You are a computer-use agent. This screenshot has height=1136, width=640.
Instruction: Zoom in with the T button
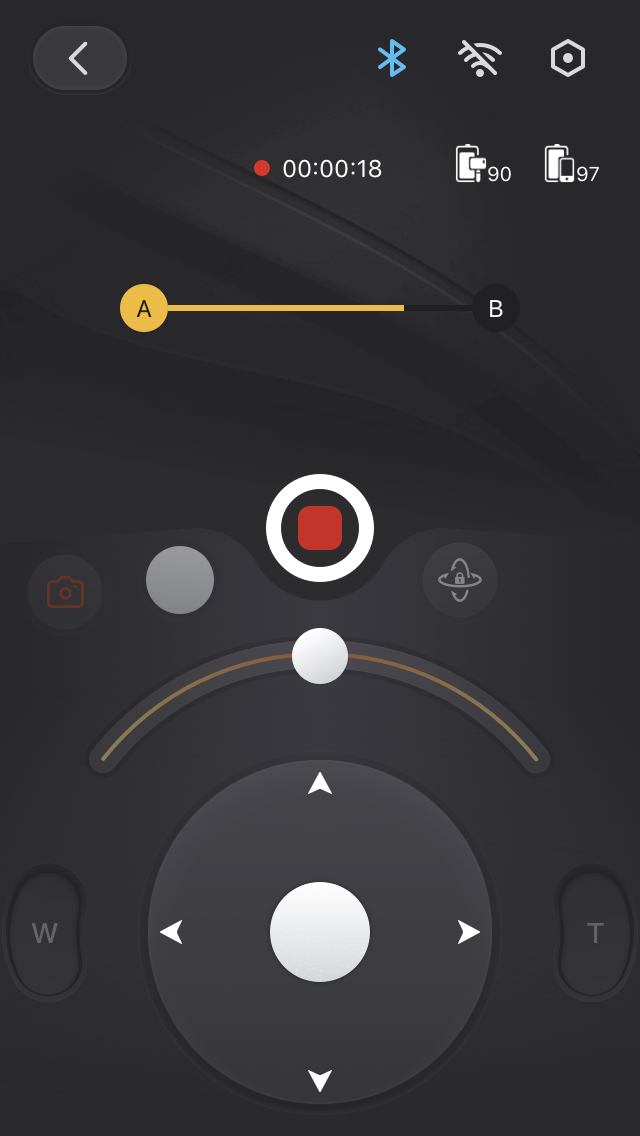[x=595, y=933]
